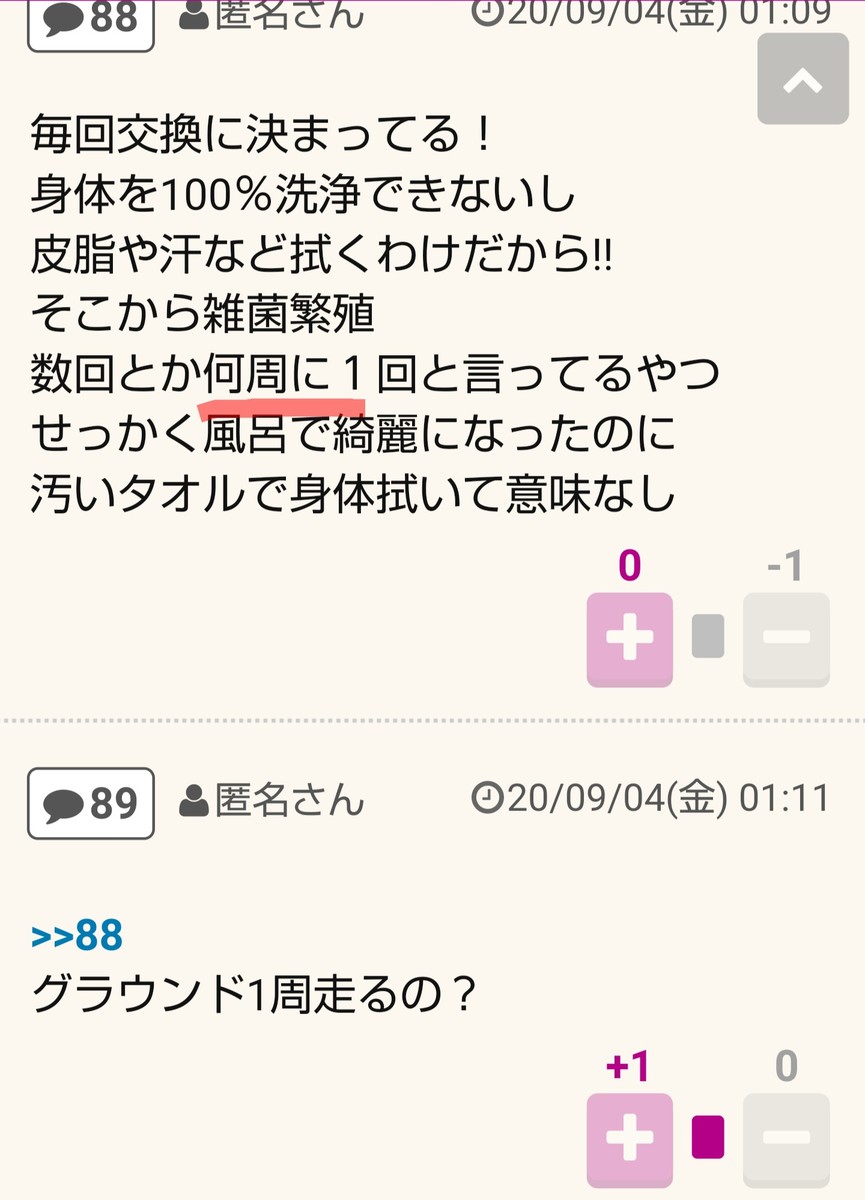This screenshot has width=865, height=1200.
Task: Upvote comment 88 with the plus button
Action: click(x=629, y=639)
